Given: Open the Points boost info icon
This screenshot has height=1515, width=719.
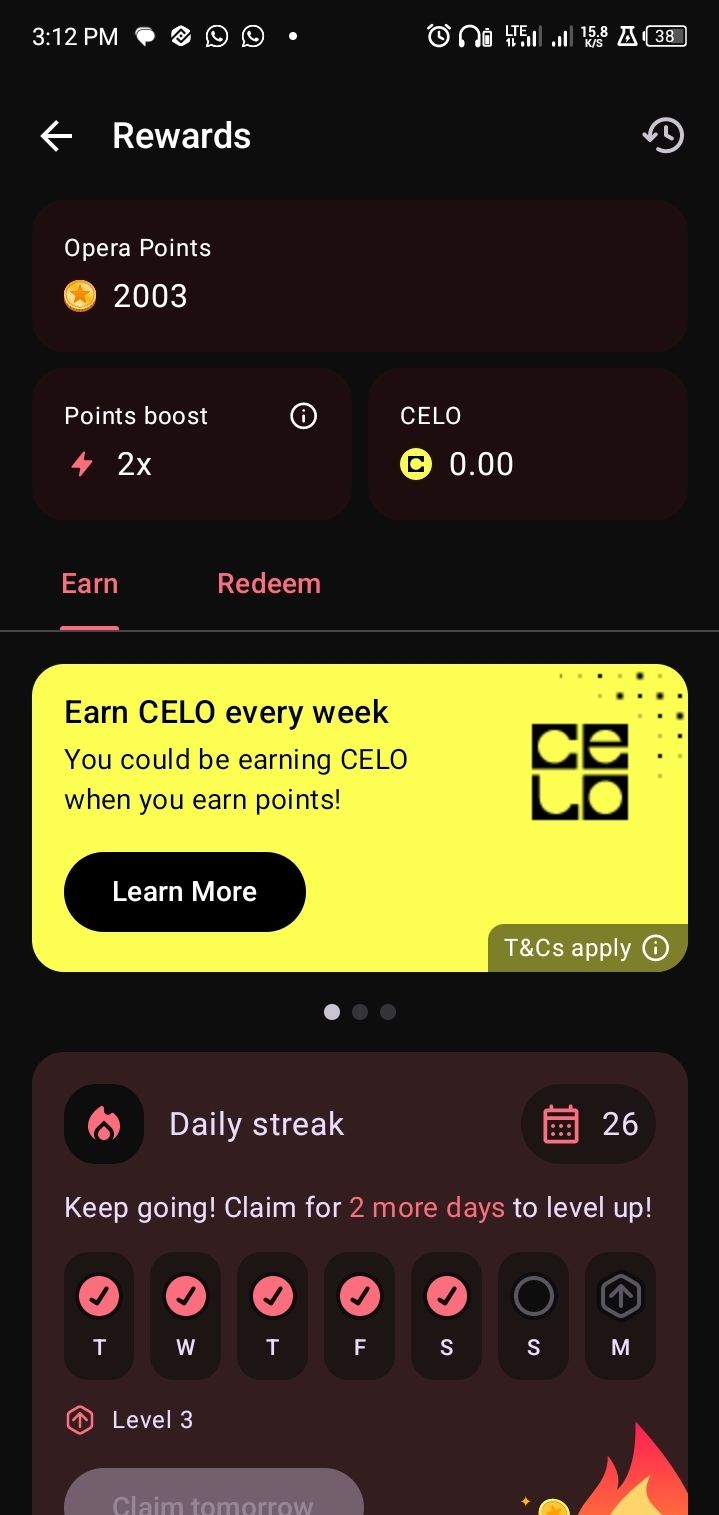Looking at the screenshot, I should 303,416.
